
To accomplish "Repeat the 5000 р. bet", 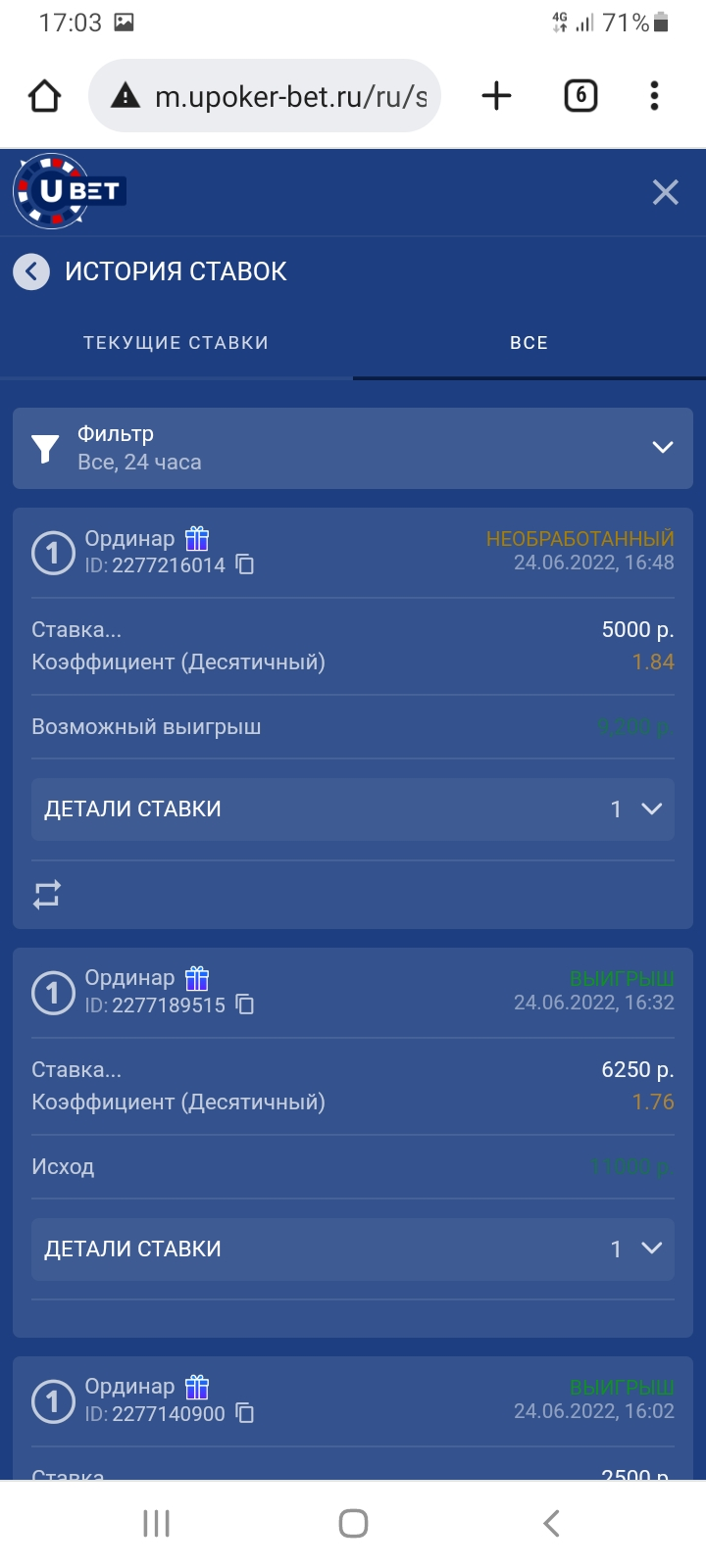I will (x=47, y=894).
